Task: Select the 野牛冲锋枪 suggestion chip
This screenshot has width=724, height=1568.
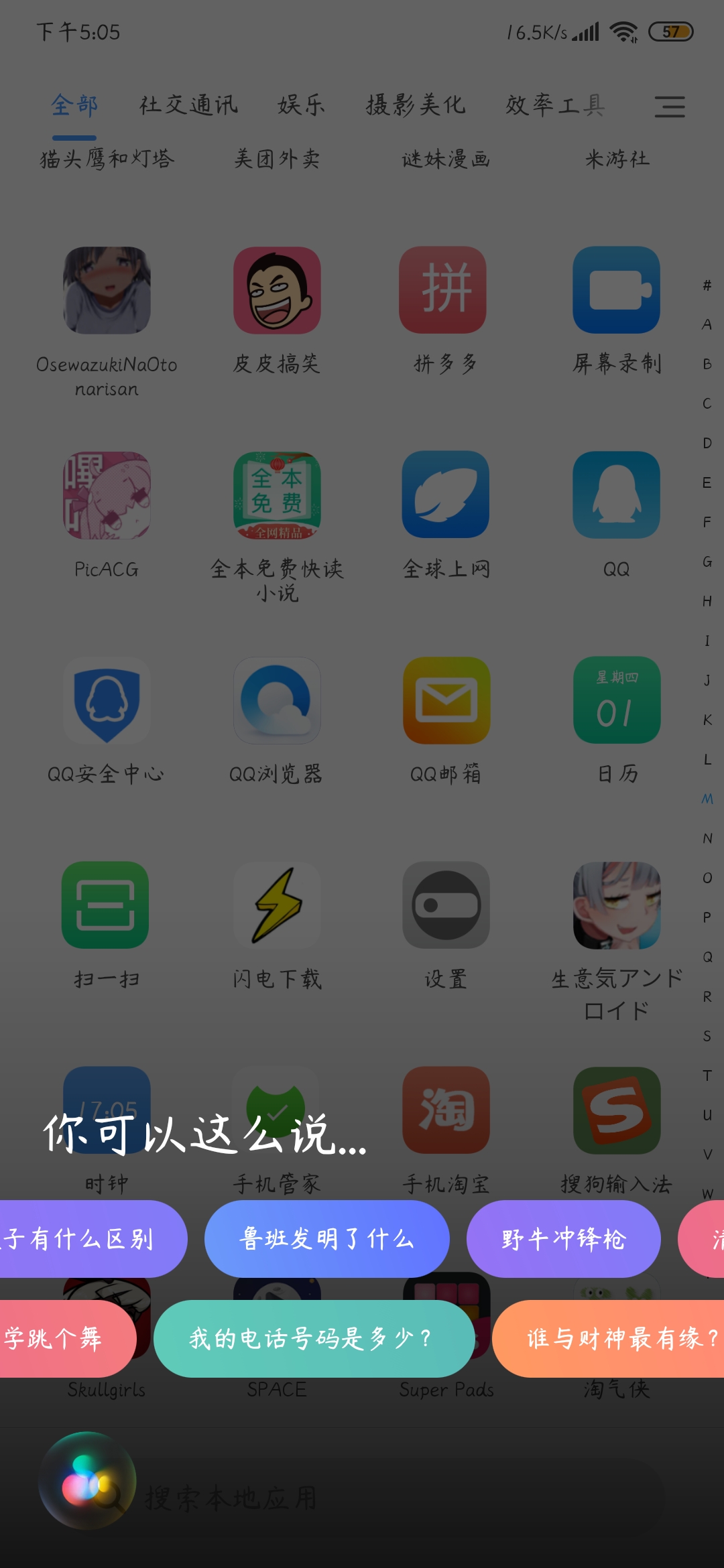Action: tap(563, 1238)
